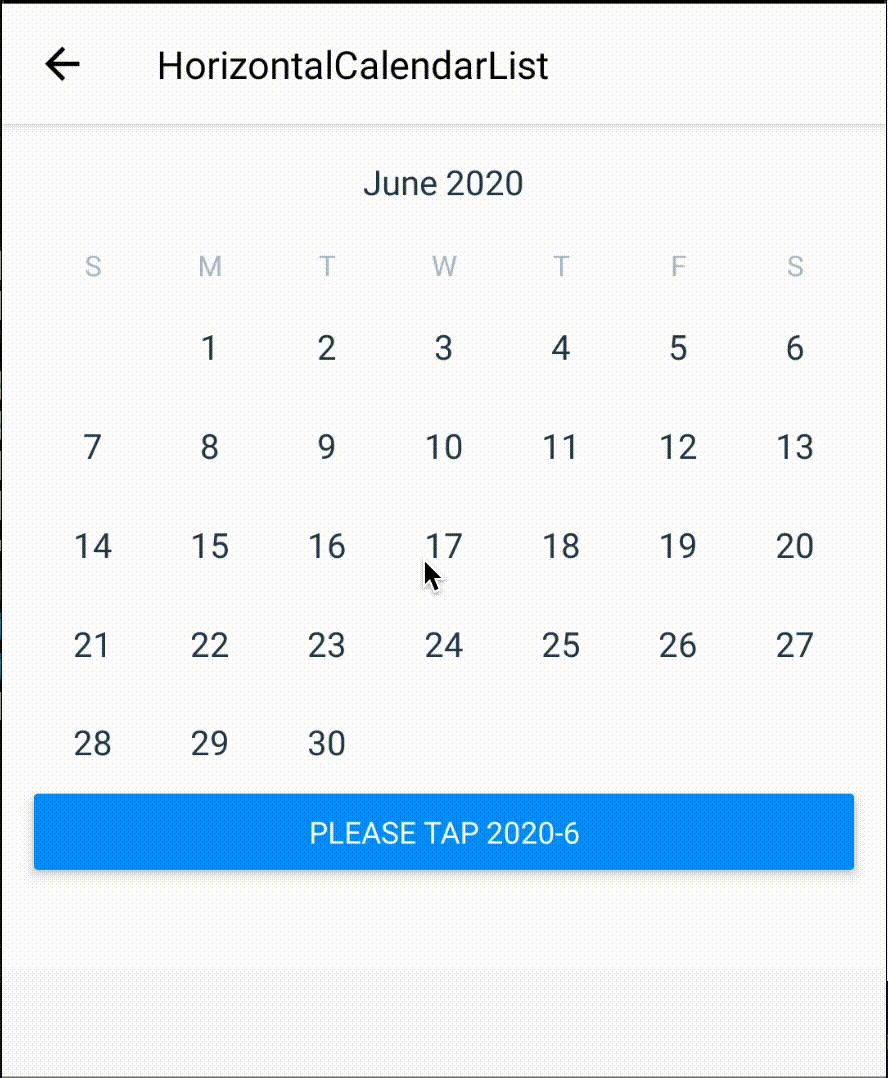The width and height of the screenshot is (888, 1078).
Task: Choose day 19 in June
Action: 678,546
